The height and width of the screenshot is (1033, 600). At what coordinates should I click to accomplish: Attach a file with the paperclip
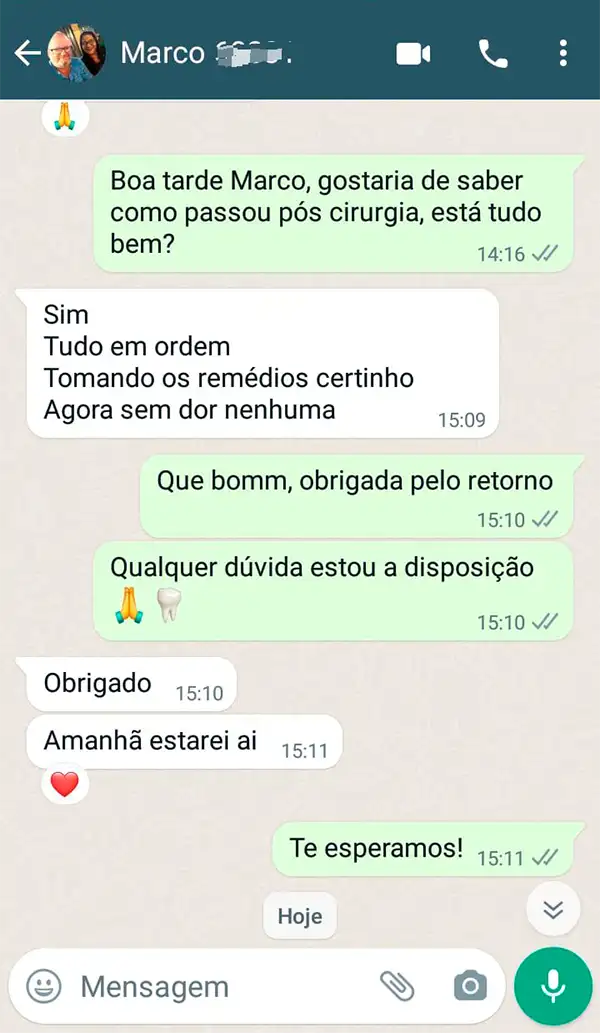pyautogui.click(x=397, y=986)
